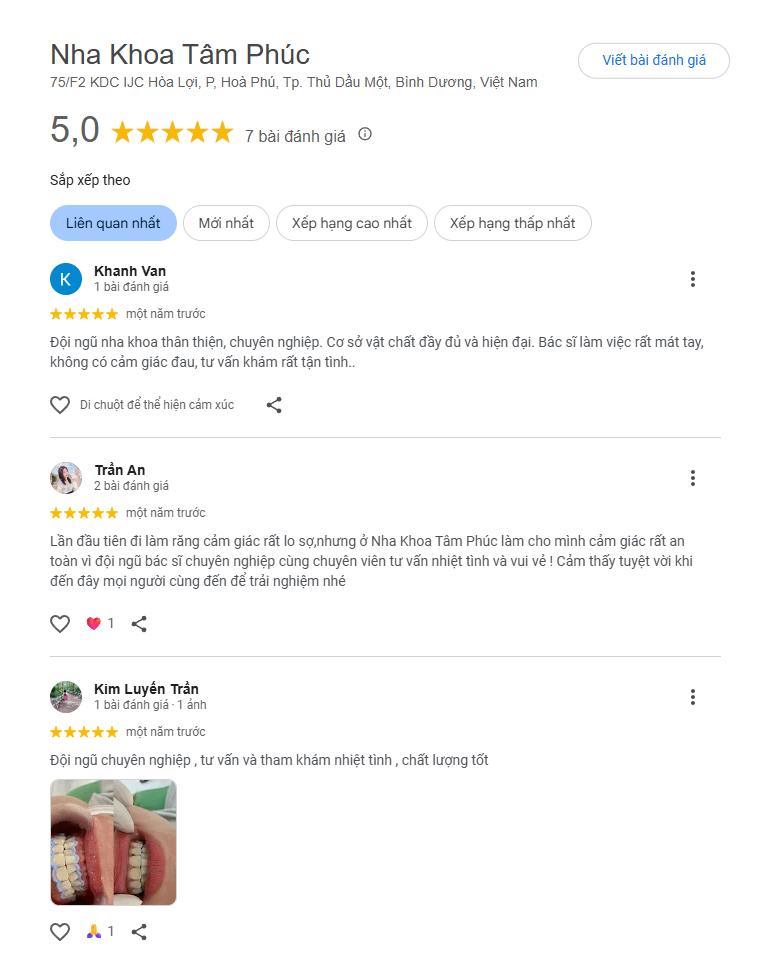Select the Xếp hạng cao nhất filter

pyautogui.click(x=352, y=223)
